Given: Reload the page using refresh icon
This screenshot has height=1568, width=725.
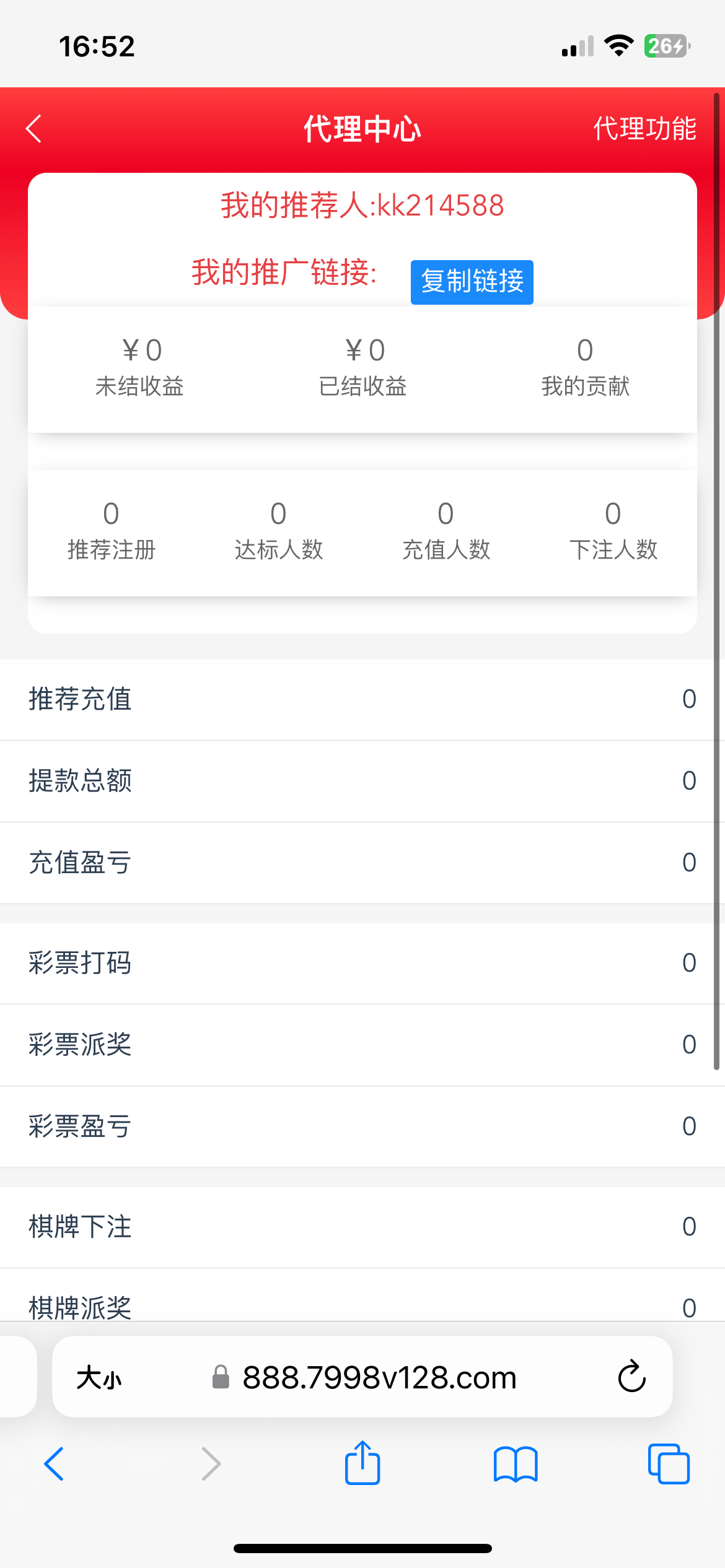Looking at the screenshot, I should point(631,1377).
